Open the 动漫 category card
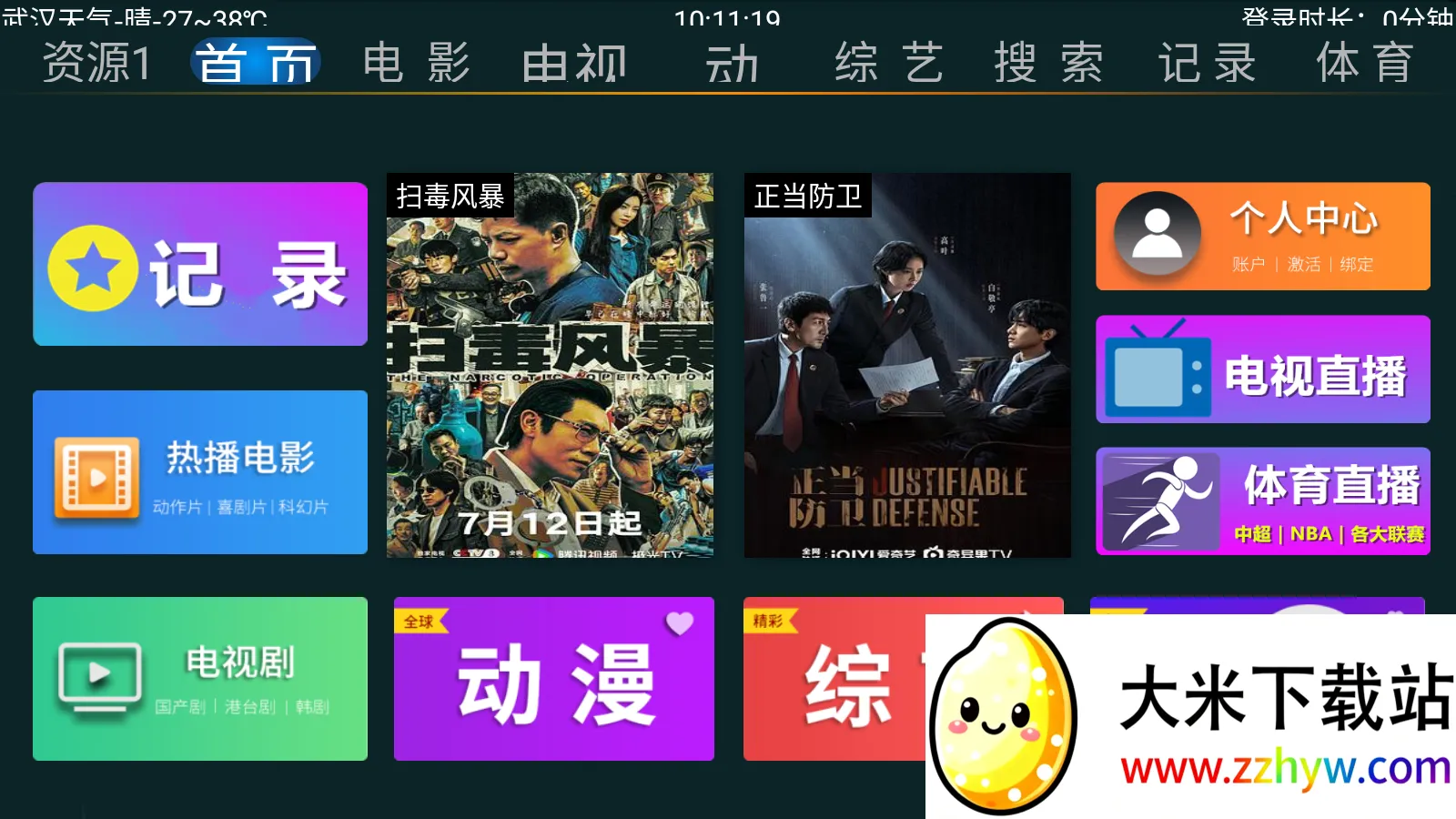1456x819 pixels. coord(554,679)
